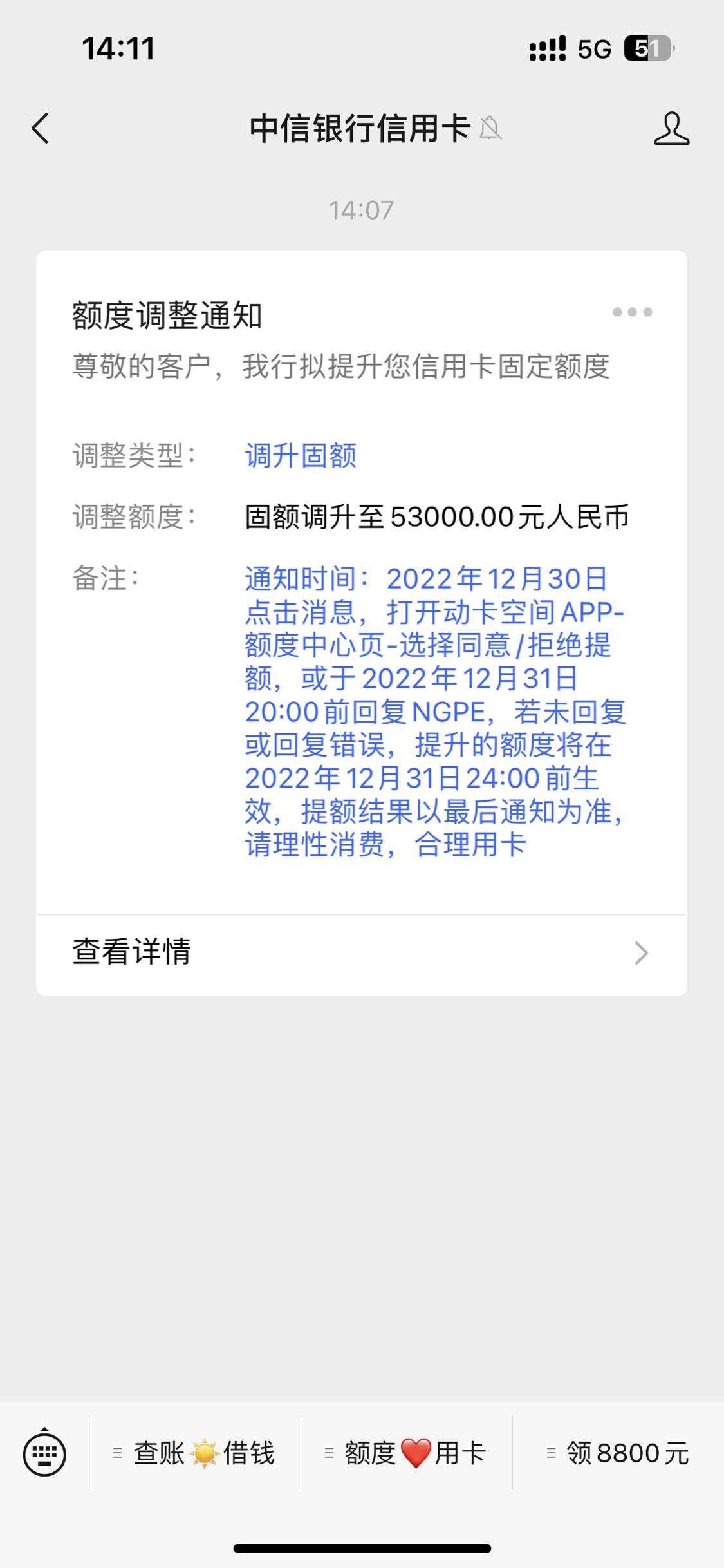This screenshot has height=1568, width=724.
Task: Open the 额度用卡 menu
Action: [x=407, y=1453]
